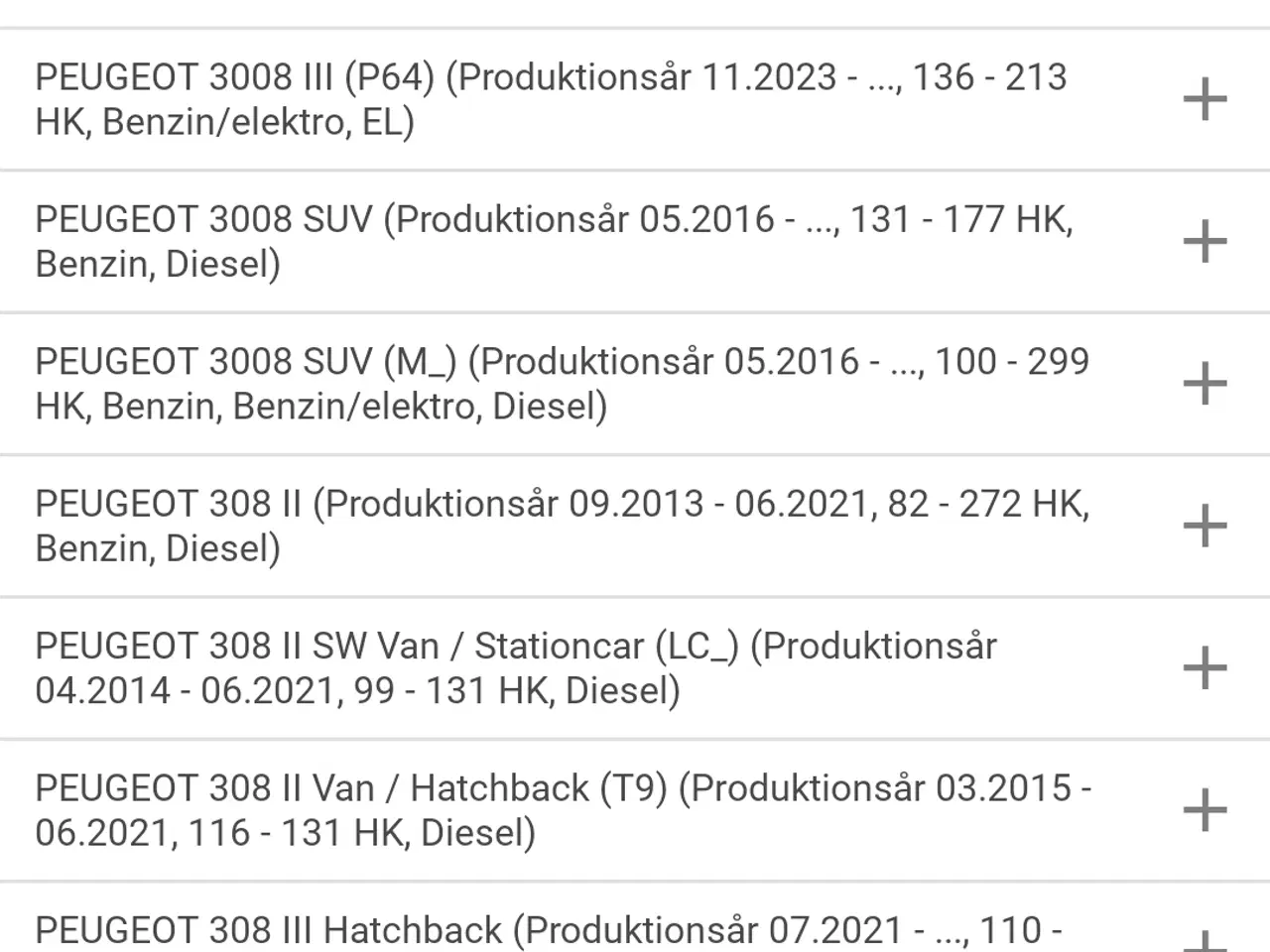Expand PEUGEOT 308 II Van / Hatchback (T9)

[1205, 810]
